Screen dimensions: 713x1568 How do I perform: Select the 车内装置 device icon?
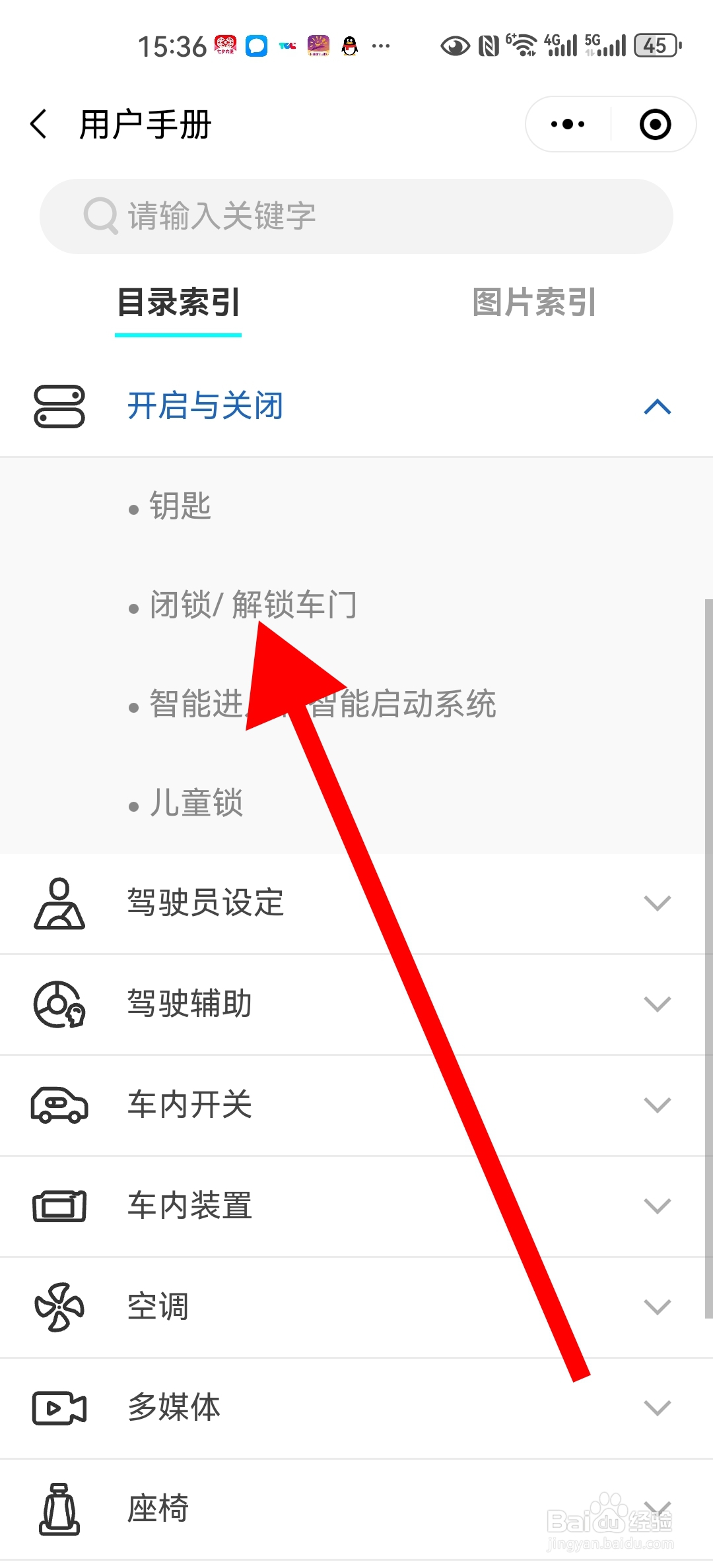(58, 1206)
